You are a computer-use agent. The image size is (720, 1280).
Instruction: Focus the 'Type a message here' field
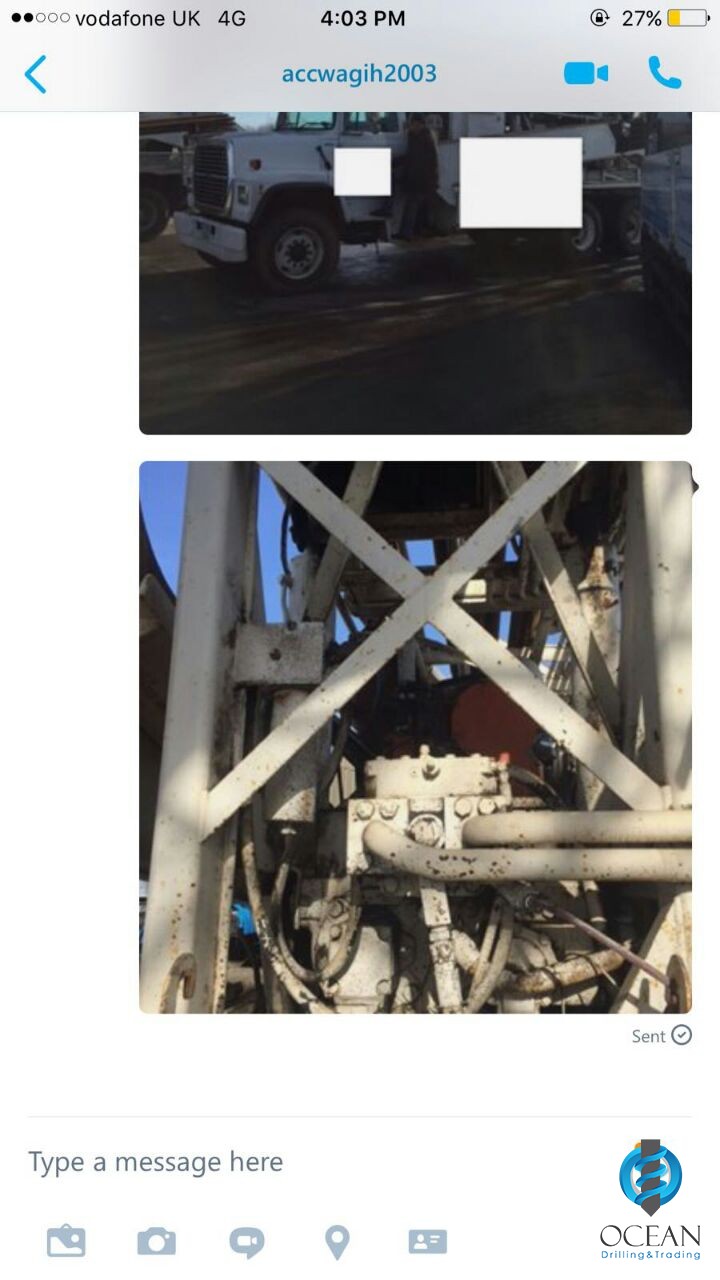point(300,1161)
